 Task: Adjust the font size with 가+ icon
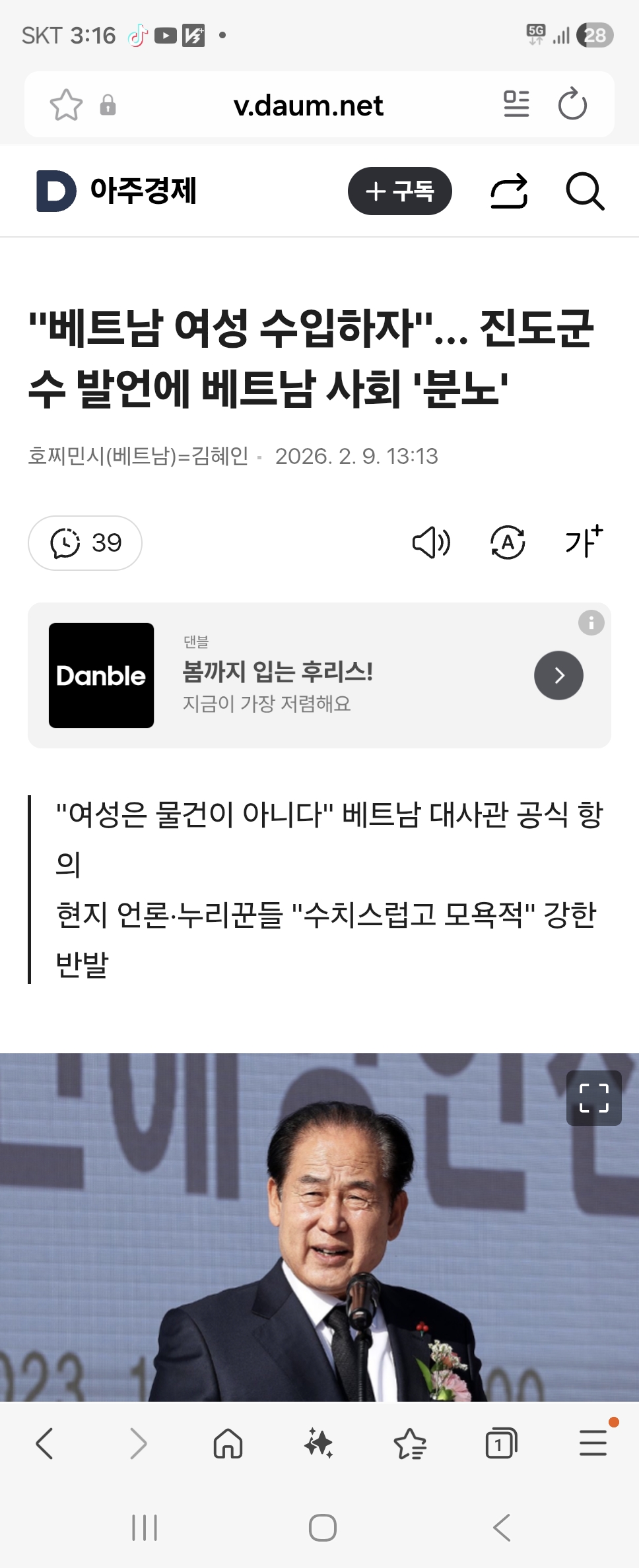click(584, 542)
